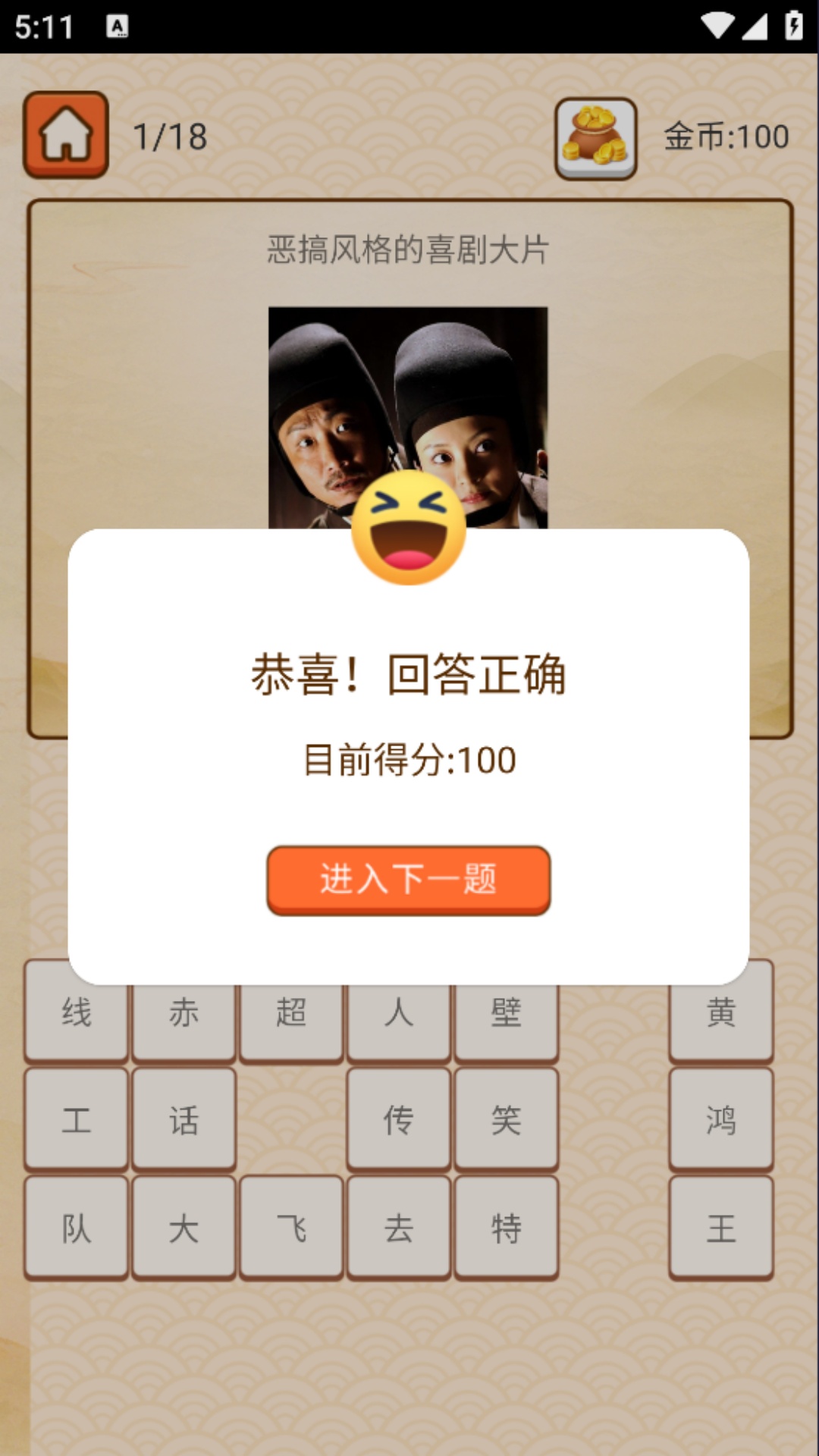
Task: Tap the character tile 去
Action: [399, 1228]
